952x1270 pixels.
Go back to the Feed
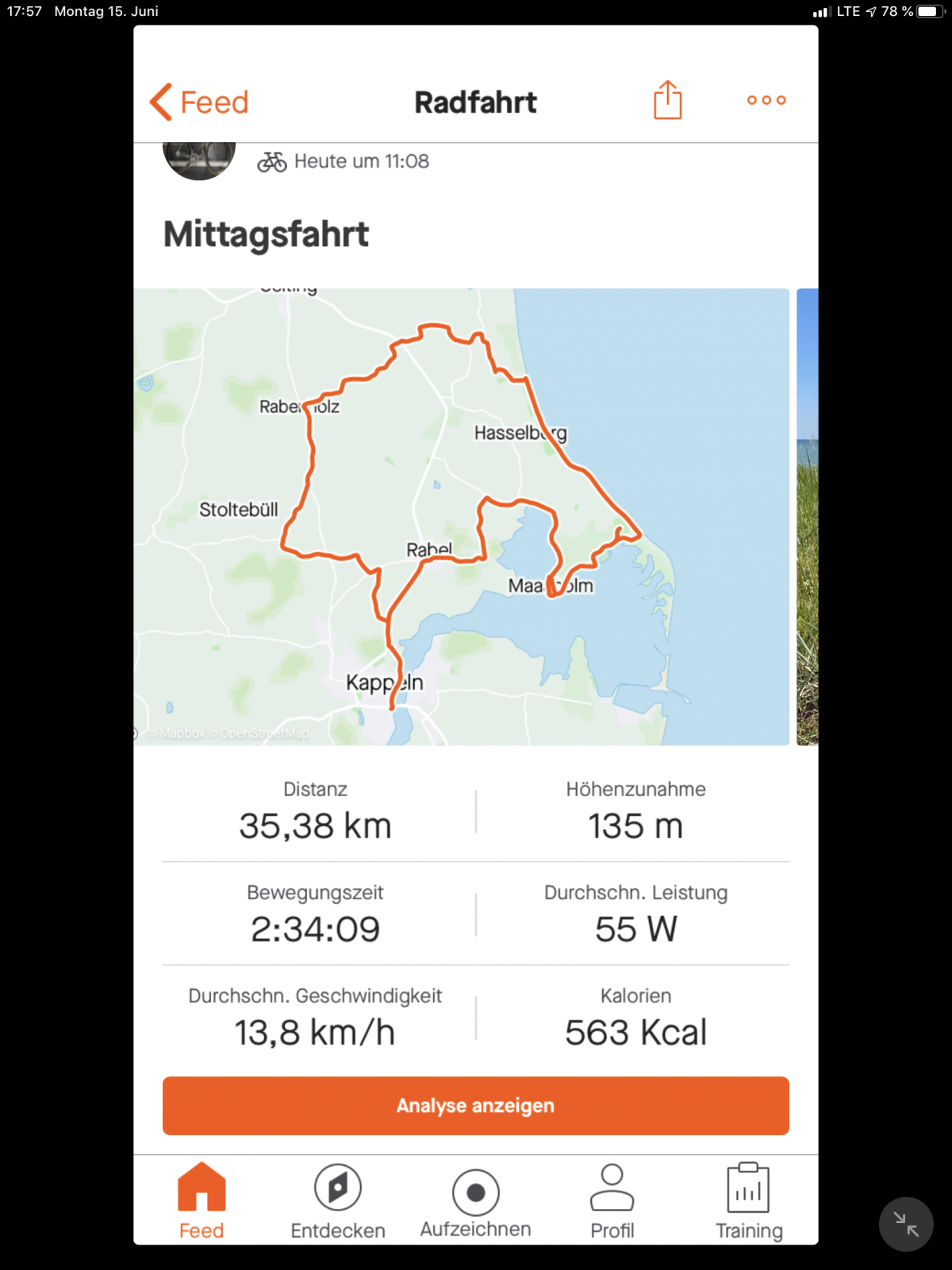click(200, 102)
